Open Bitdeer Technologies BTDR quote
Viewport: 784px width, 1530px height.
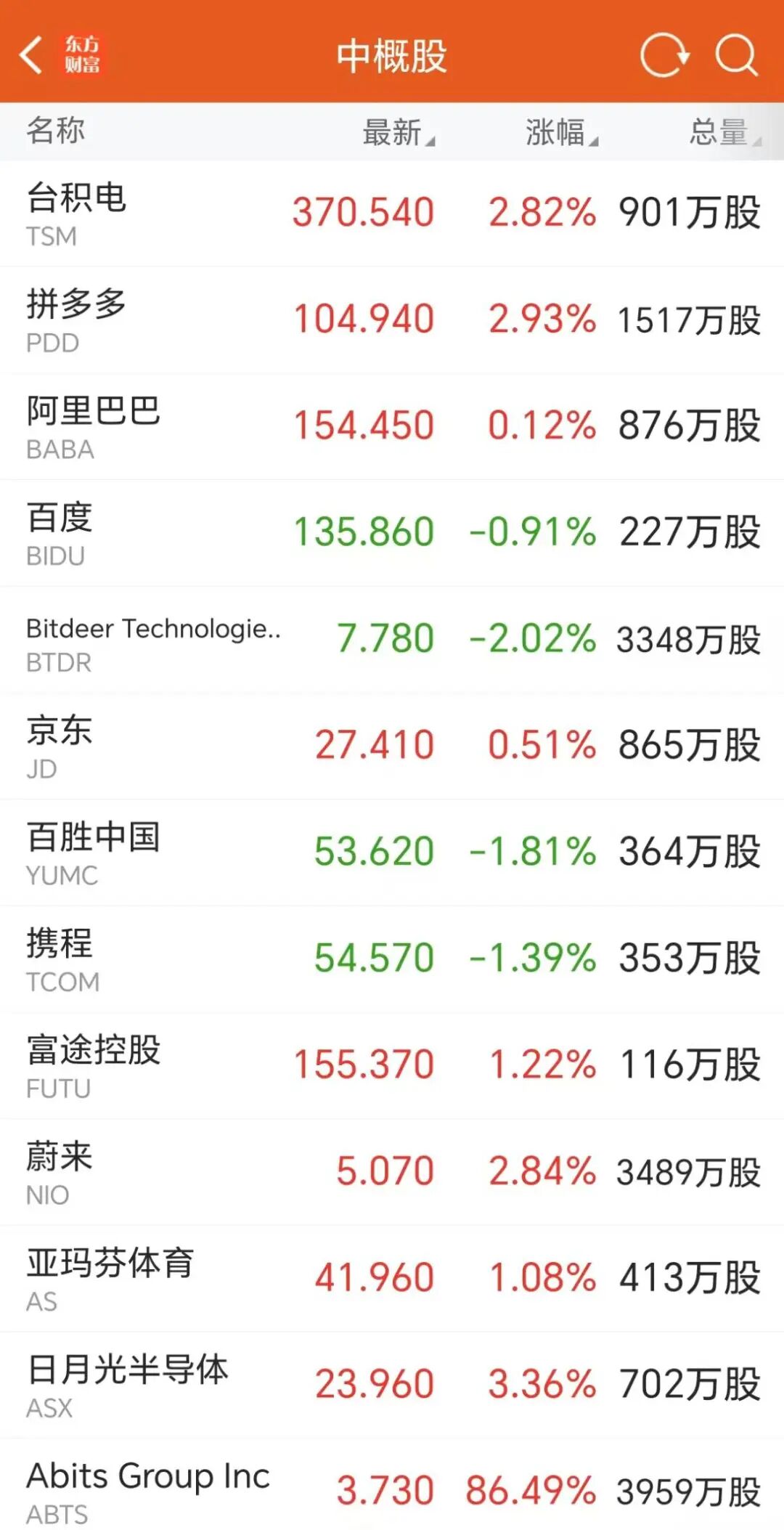pyautogui.click(x=392, y=640)
